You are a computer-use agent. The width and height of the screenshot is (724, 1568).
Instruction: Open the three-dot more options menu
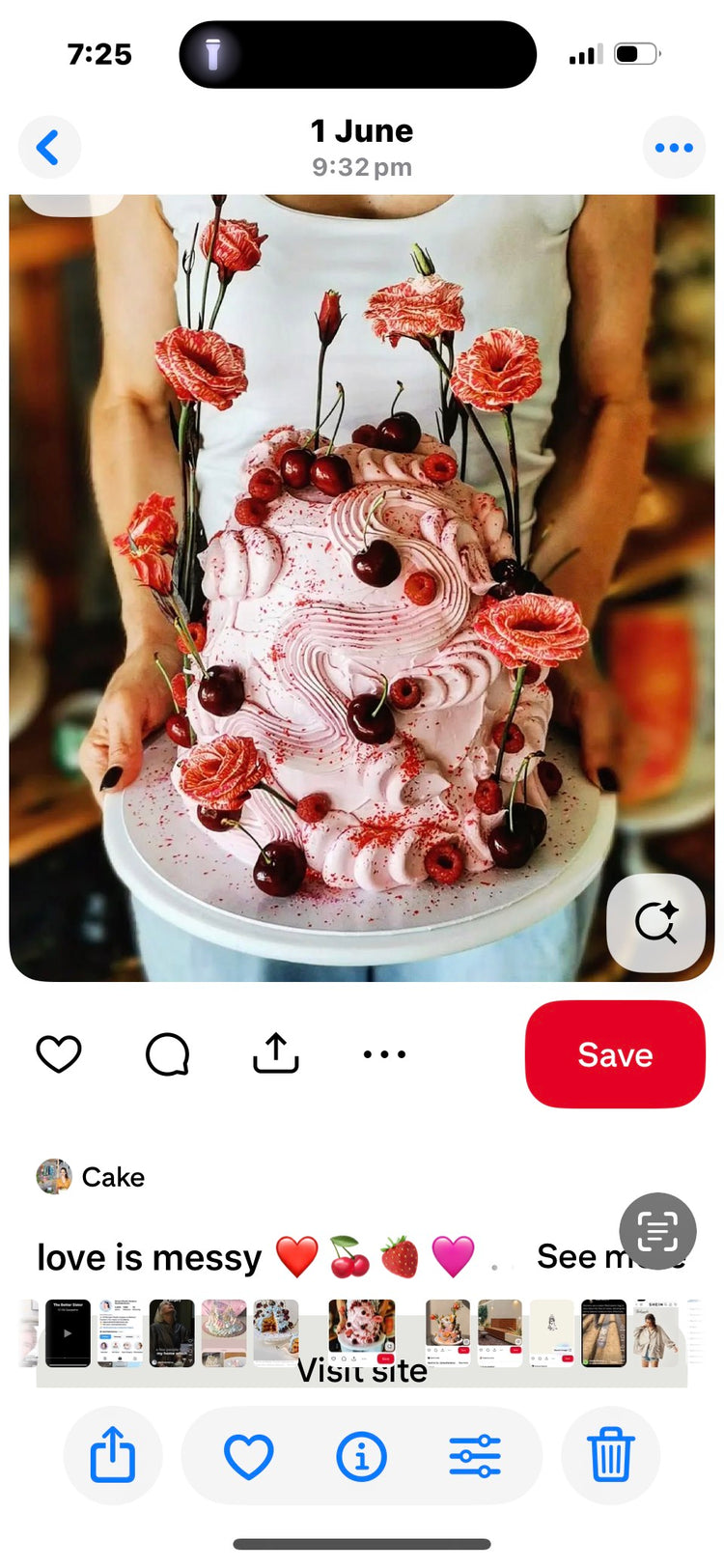pos(674,148)
